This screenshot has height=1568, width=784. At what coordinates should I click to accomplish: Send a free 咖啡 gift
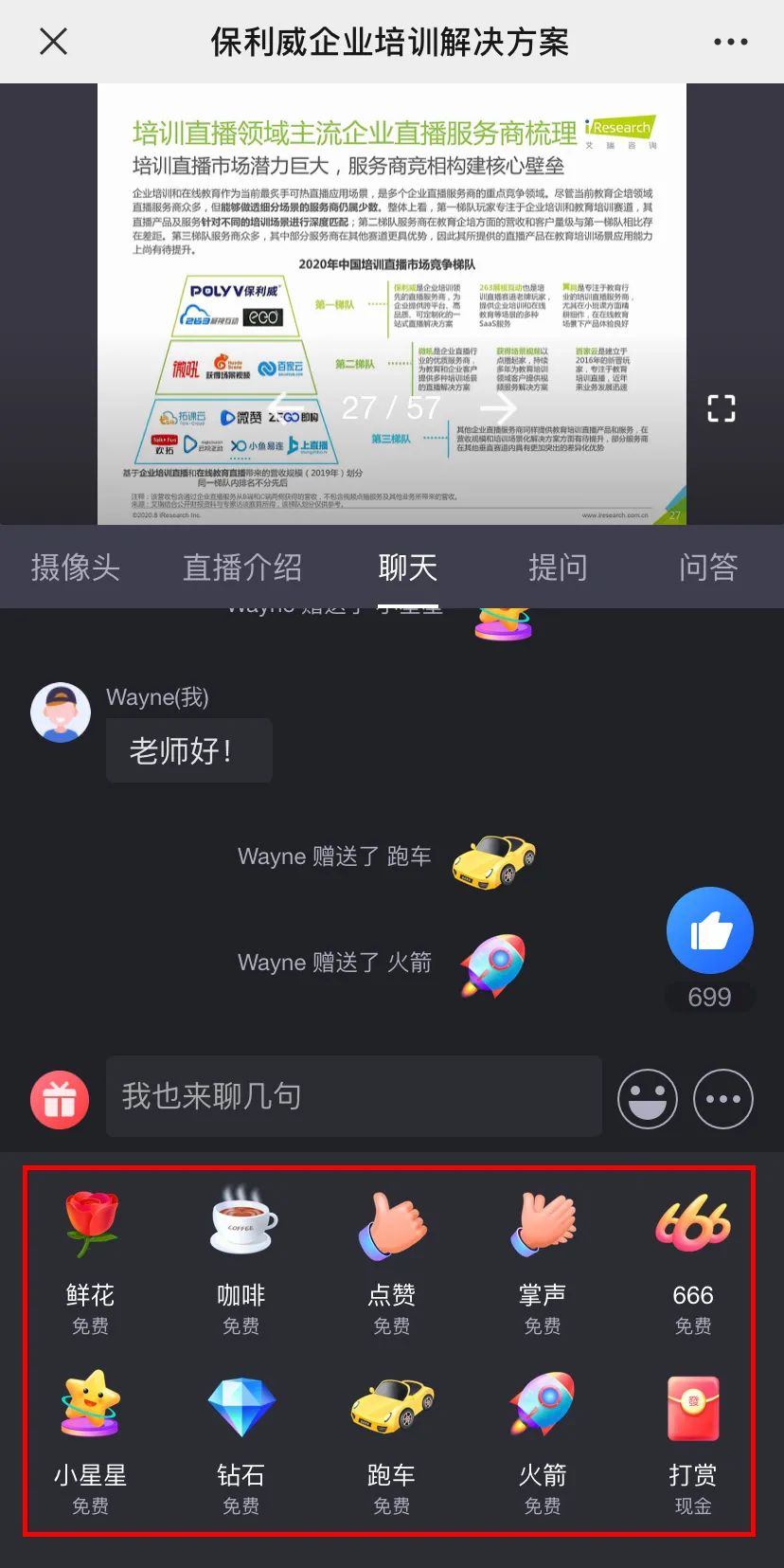point(241,1251)
